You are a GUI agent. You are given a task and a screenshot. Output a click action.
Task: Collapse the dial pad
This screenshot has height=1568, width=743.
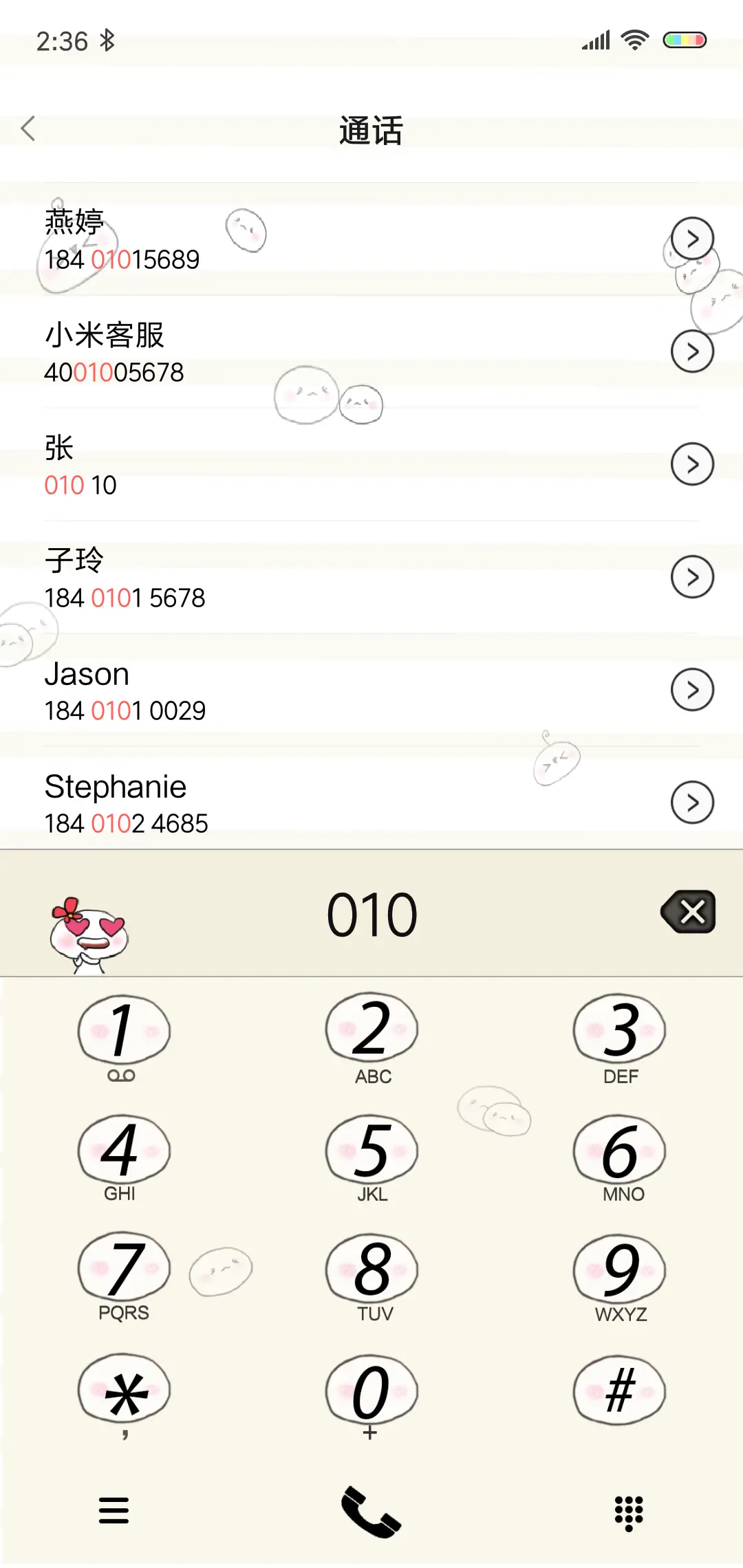tap(628, 1512)
